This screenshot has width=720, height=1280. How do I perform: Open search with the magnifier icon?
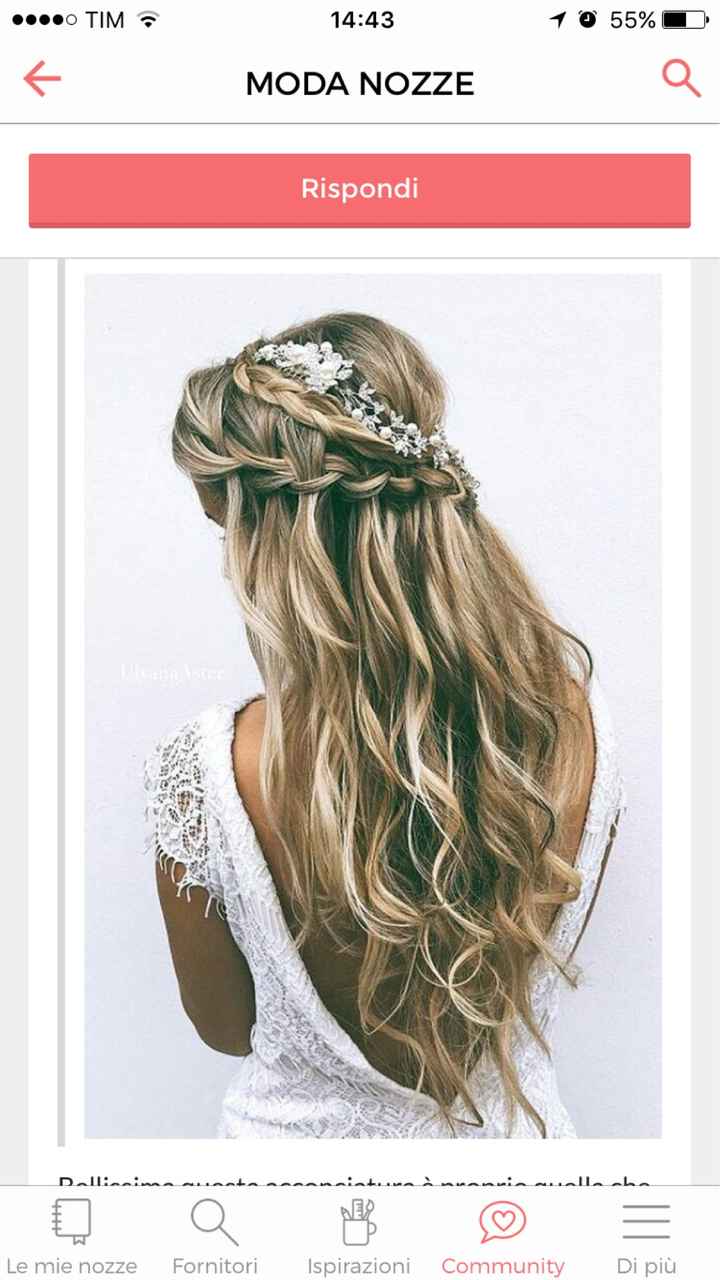pos(681,78)
